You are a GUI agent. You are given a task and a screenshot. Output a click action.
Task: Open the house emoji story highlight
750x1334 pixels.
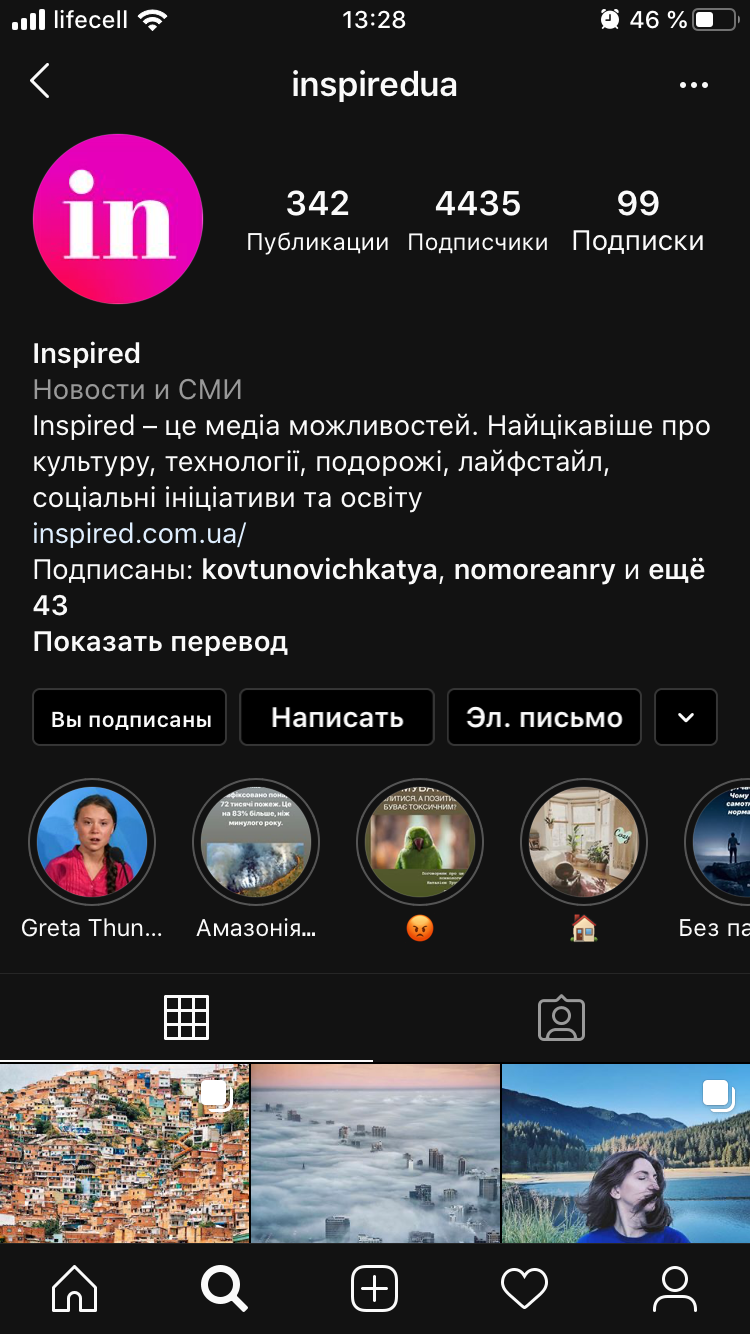pyautogui.click(x=584, y=841)
